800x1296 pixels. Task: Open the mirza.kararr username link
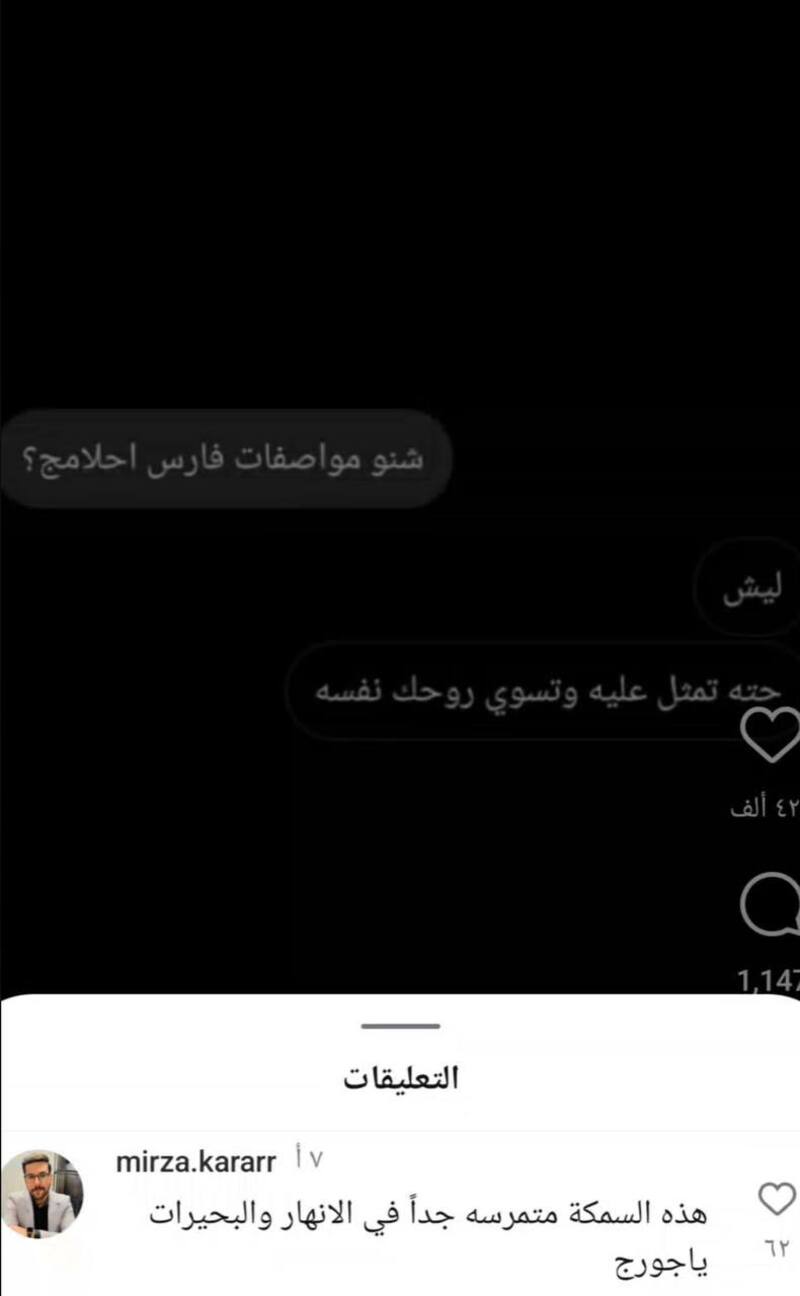[x=196, y=1162]
